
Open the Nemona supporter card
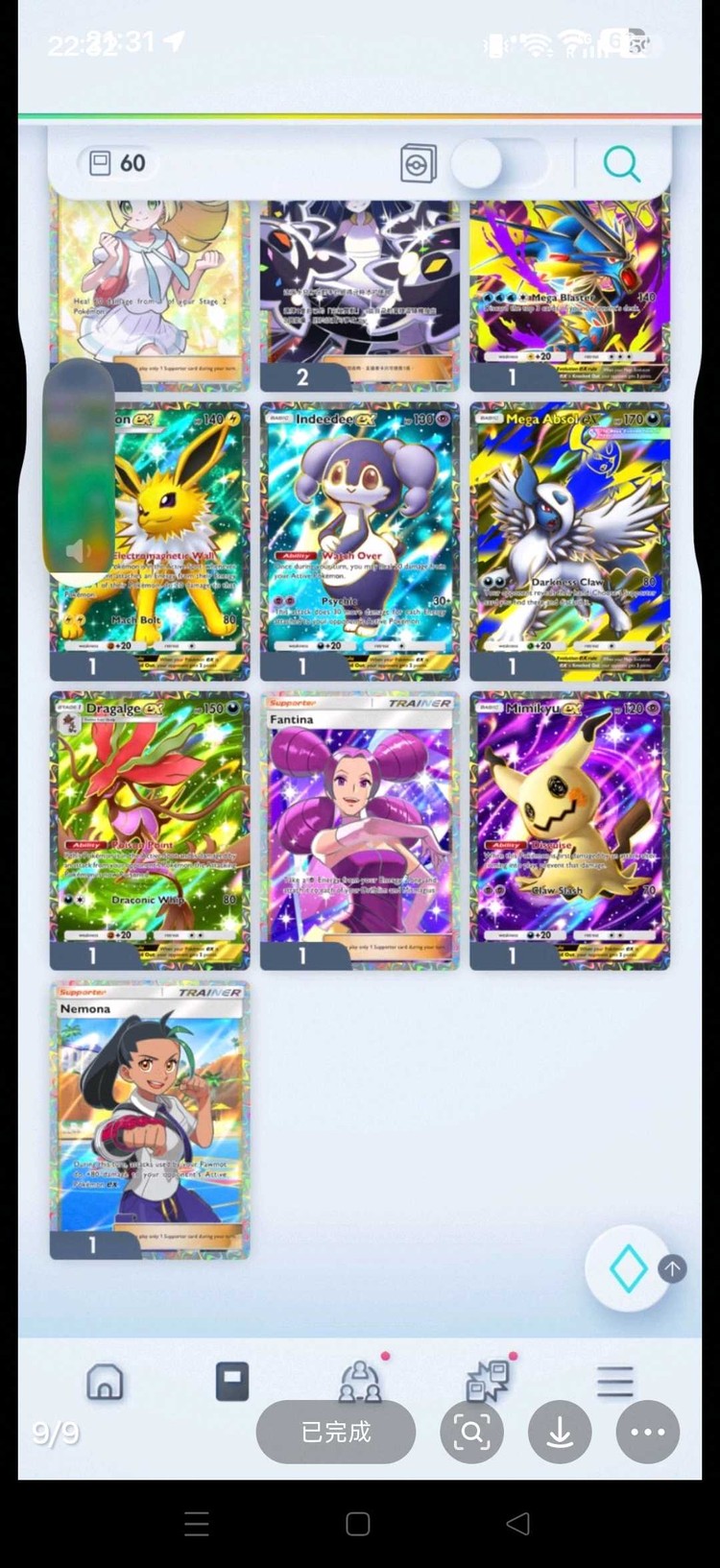click(150, 1120)
